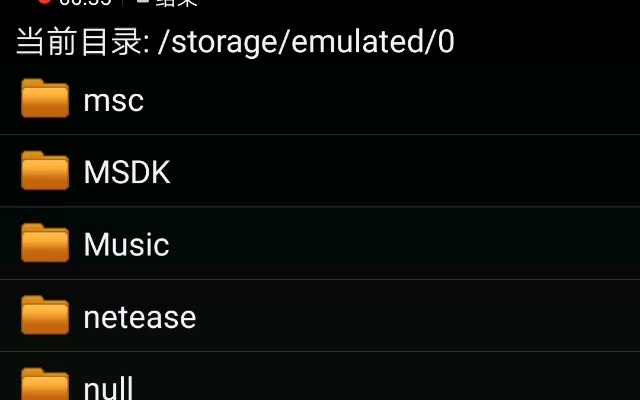Open the Music folder

[126, 244]
